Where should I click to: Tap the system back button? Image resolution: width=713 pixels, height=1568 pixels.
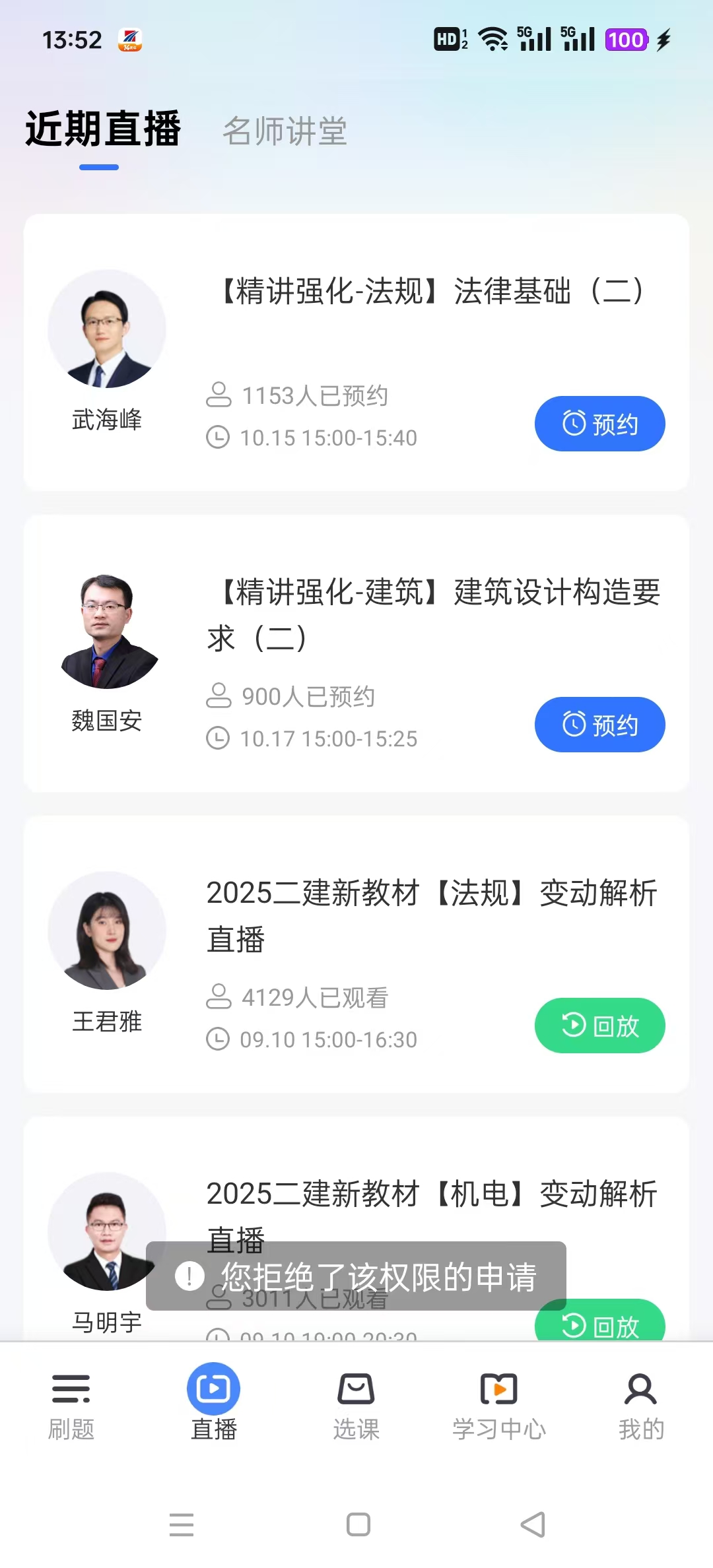[533, 1524]
